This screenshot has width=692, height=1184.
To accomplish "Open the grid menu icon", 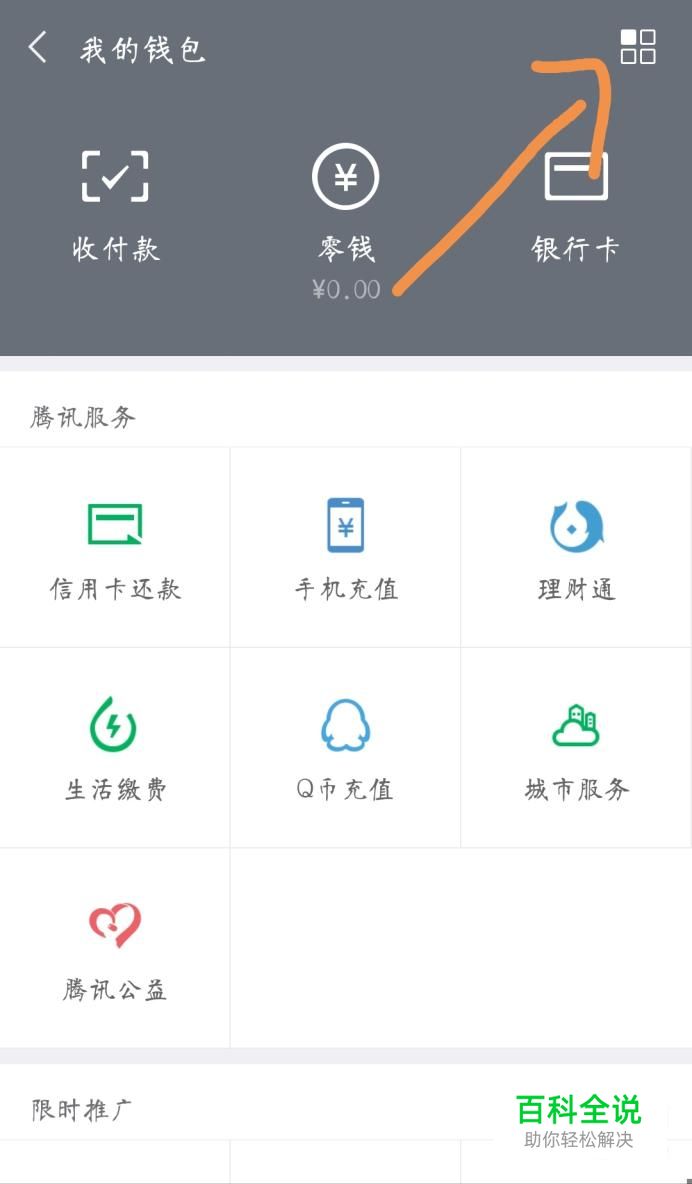I will [x=638, y=47].
